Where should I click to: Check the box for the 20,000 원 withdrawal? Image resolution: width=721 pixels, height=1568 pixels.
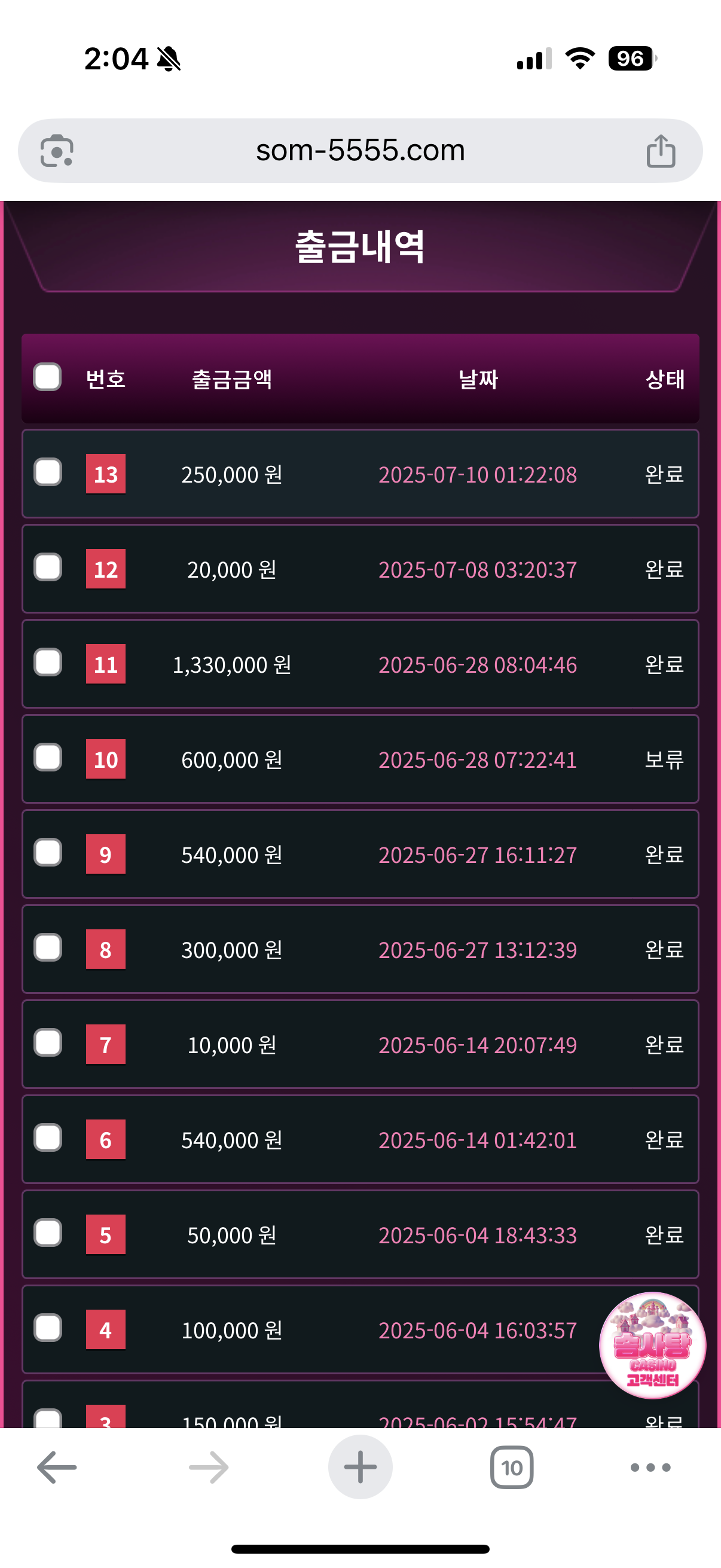pyautogui.click(x=47, y=568)
